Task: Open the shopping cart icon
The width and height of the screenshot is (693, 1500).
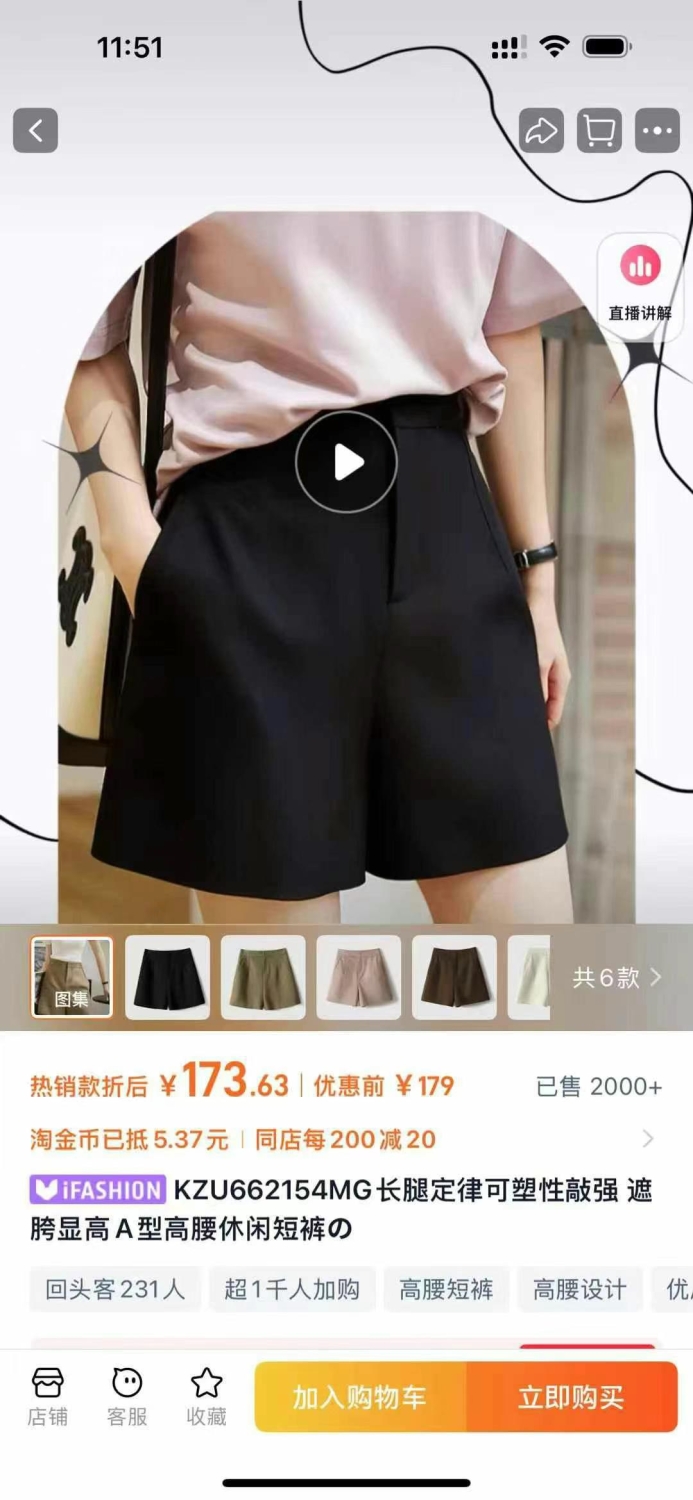Action: pyautogui.click(x=599, y=131)
